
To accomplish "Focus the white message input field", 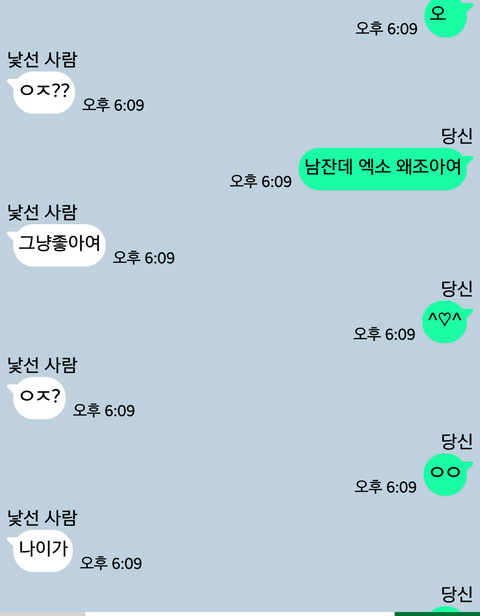I will point(240,614).
